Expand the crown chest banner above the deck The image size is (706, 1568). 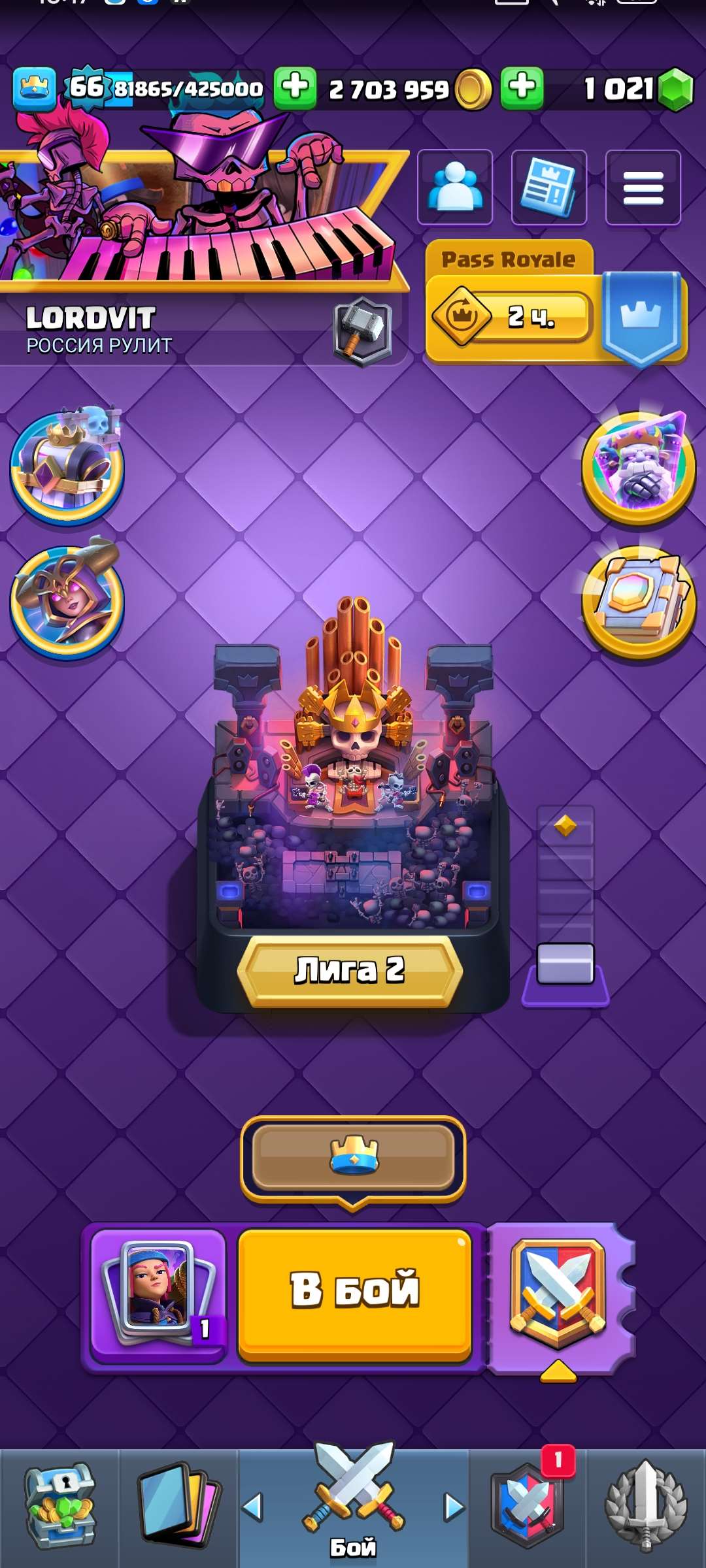(353, 1160)
